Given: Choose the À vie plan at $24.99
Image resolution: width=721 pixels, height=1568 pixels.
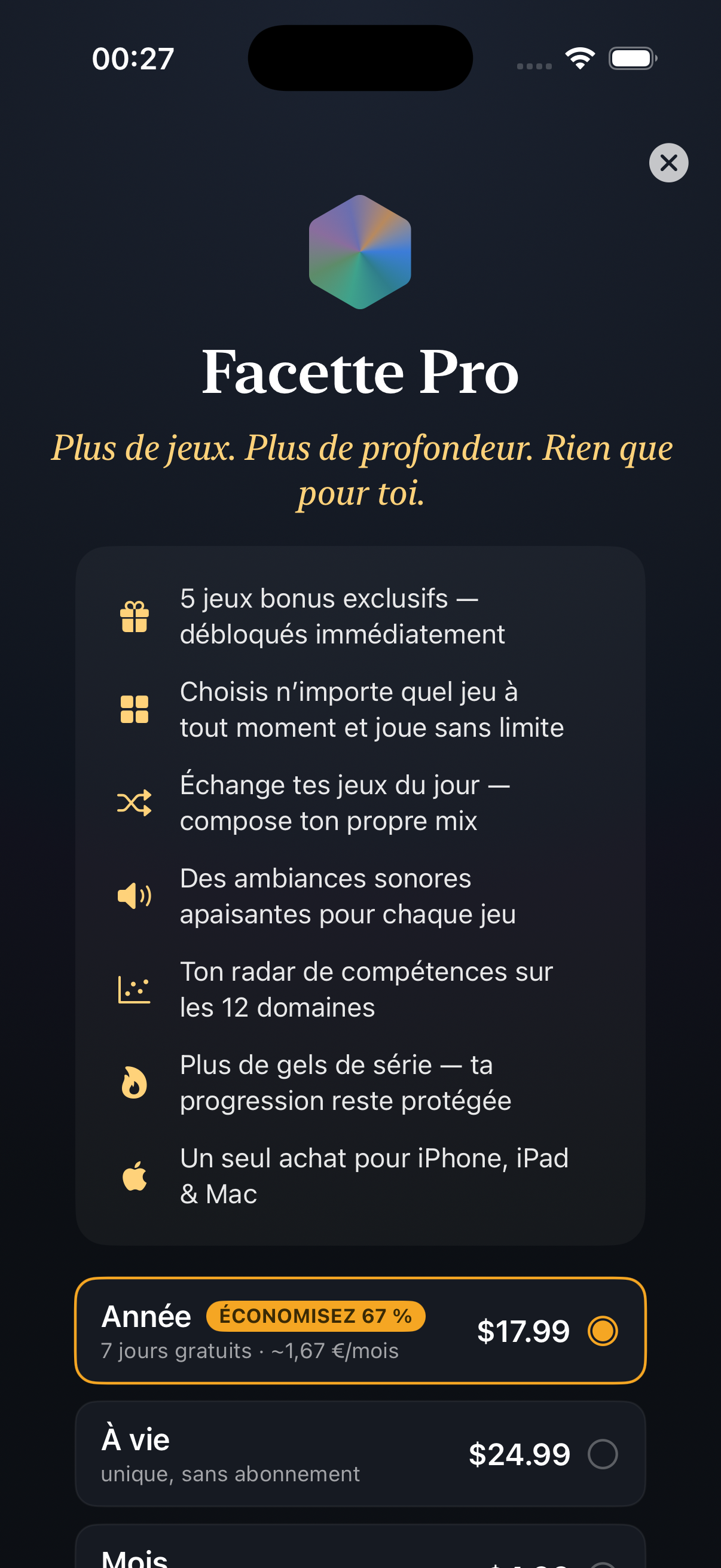Looking at the screenshot, I should [x=360, y=1454].
